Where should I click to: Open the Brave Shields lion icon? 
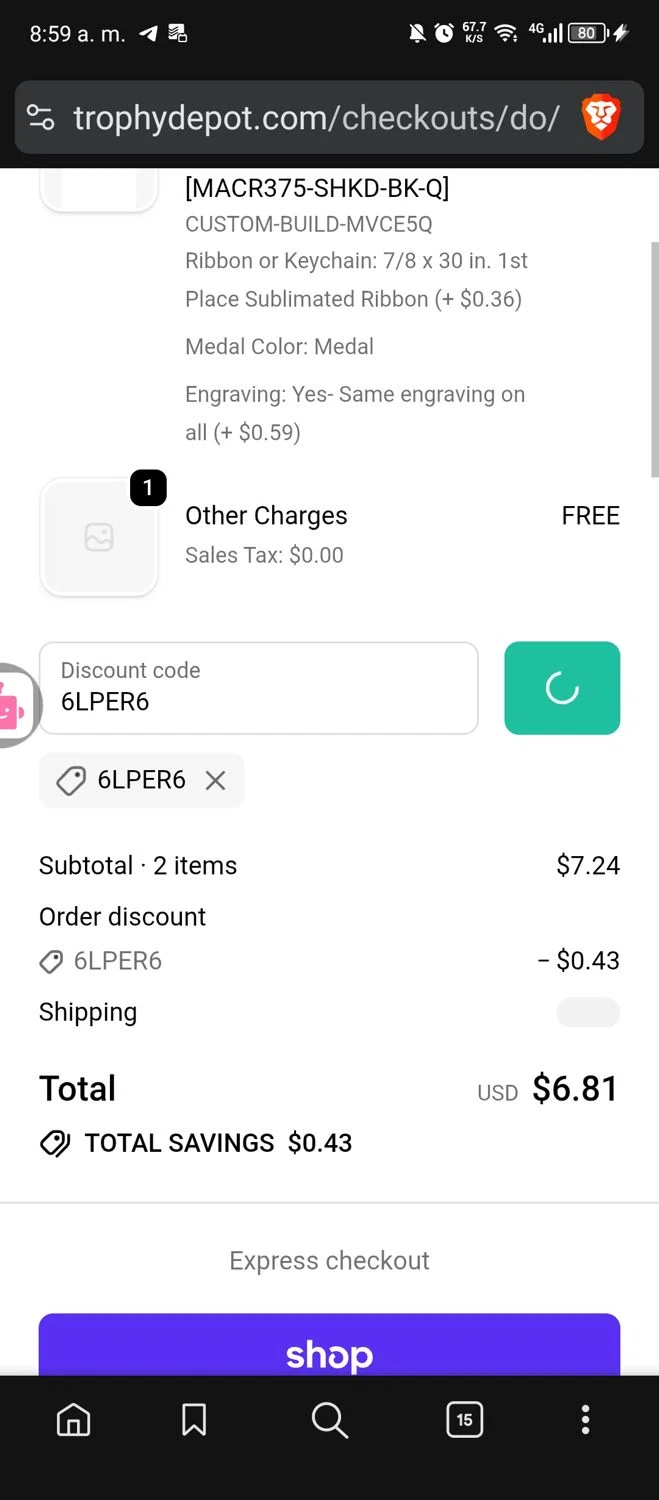click(x=600, y=118)
